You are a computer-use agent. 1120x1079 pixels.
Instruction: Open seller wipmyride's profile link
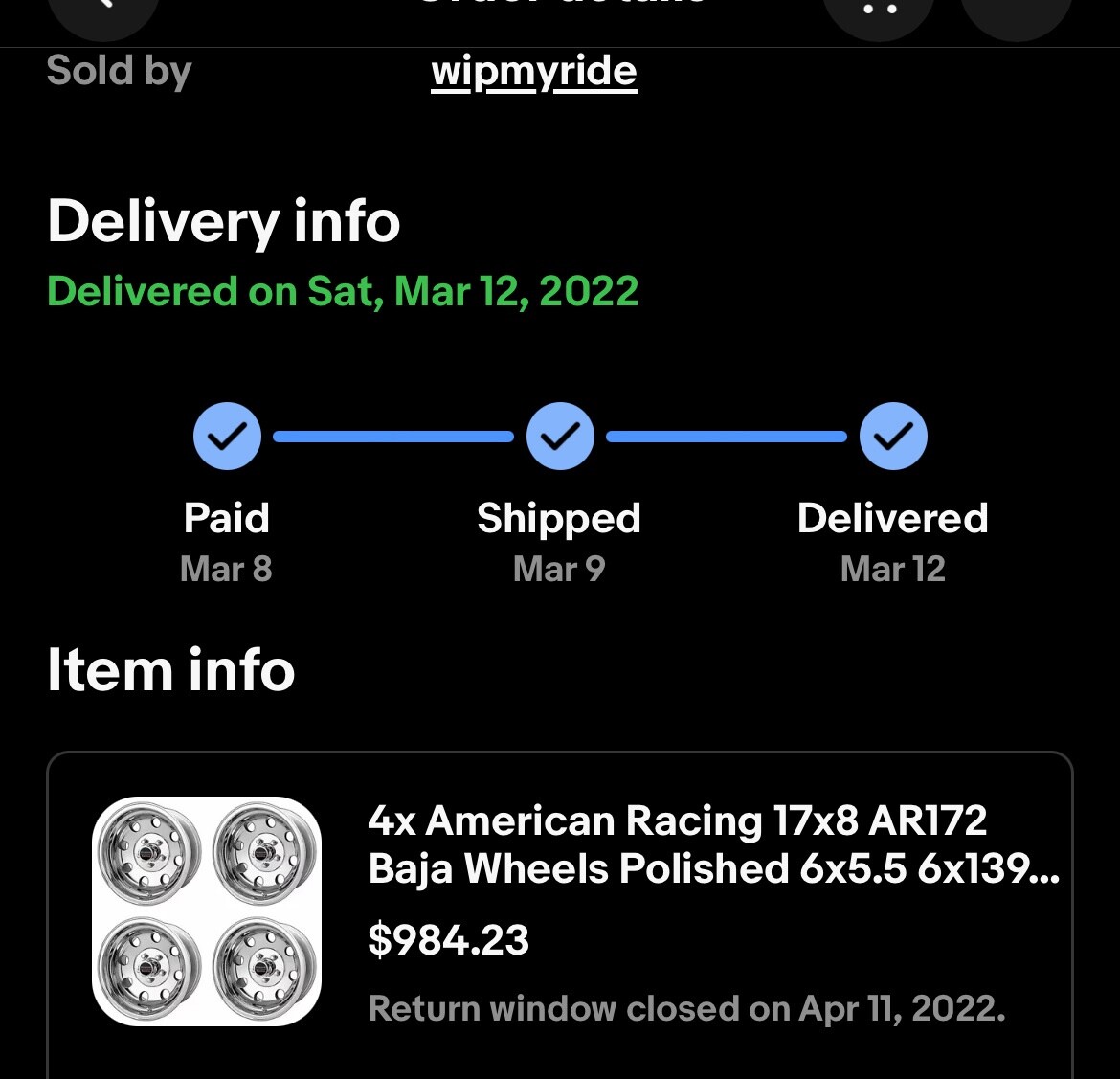(533, 72)
